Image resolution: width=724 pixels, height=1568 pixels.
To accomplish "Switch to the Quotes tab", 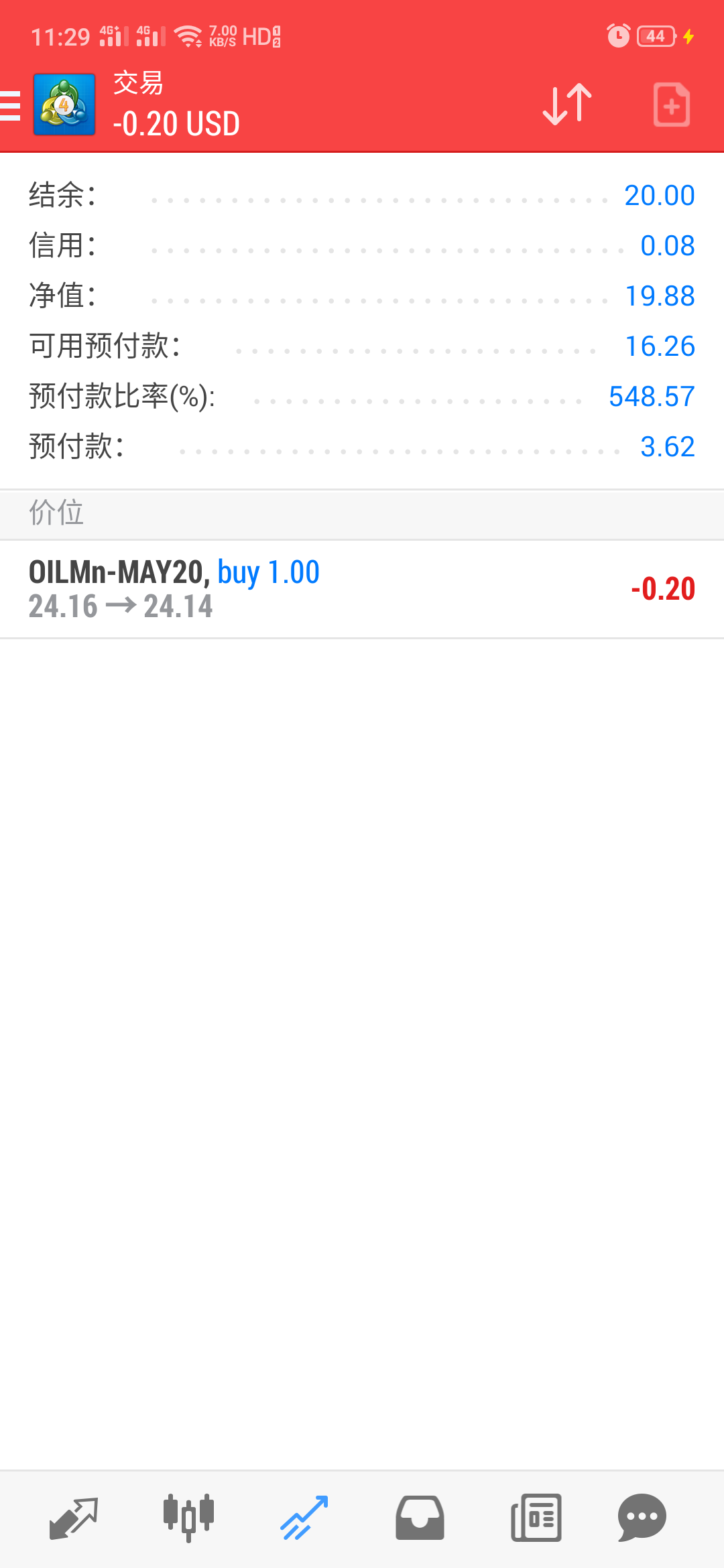I will 74,1518.
